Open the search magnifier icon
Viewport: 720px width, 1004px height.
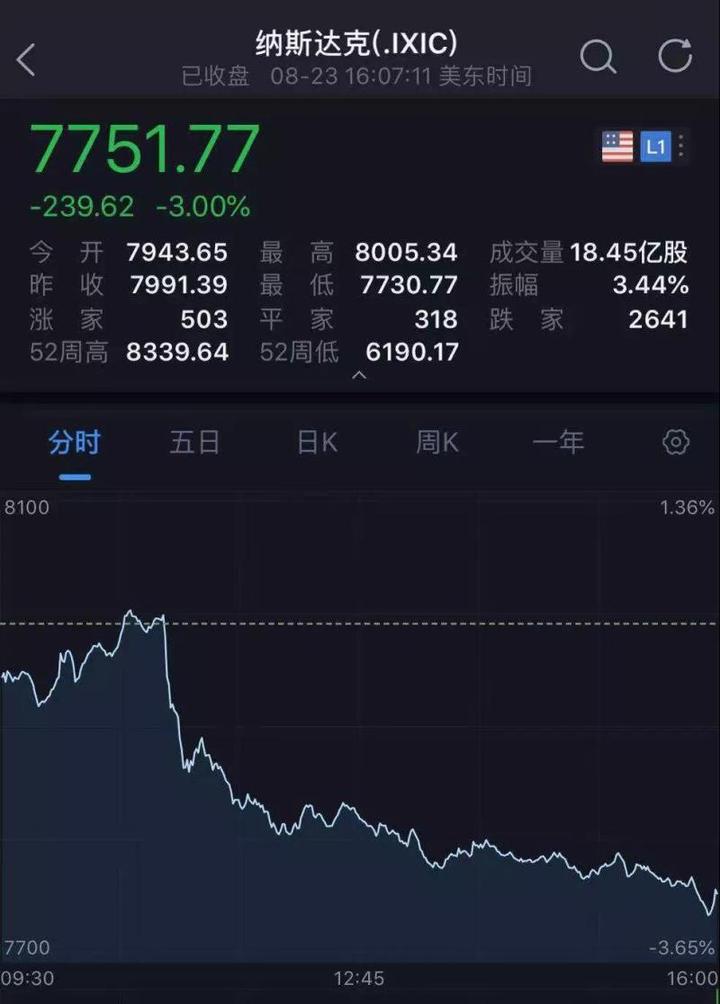click(597, 57)
